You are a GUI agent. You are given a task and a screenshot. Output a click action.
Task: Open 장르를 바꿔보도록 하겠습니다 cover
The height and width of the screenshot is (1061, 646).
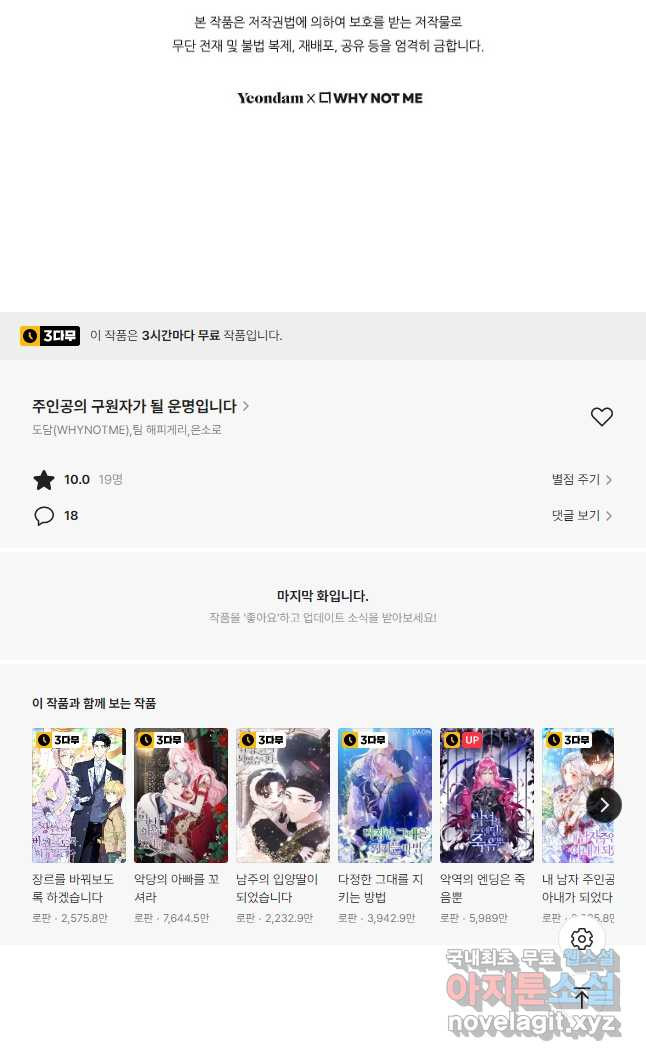tap(79, 795)
